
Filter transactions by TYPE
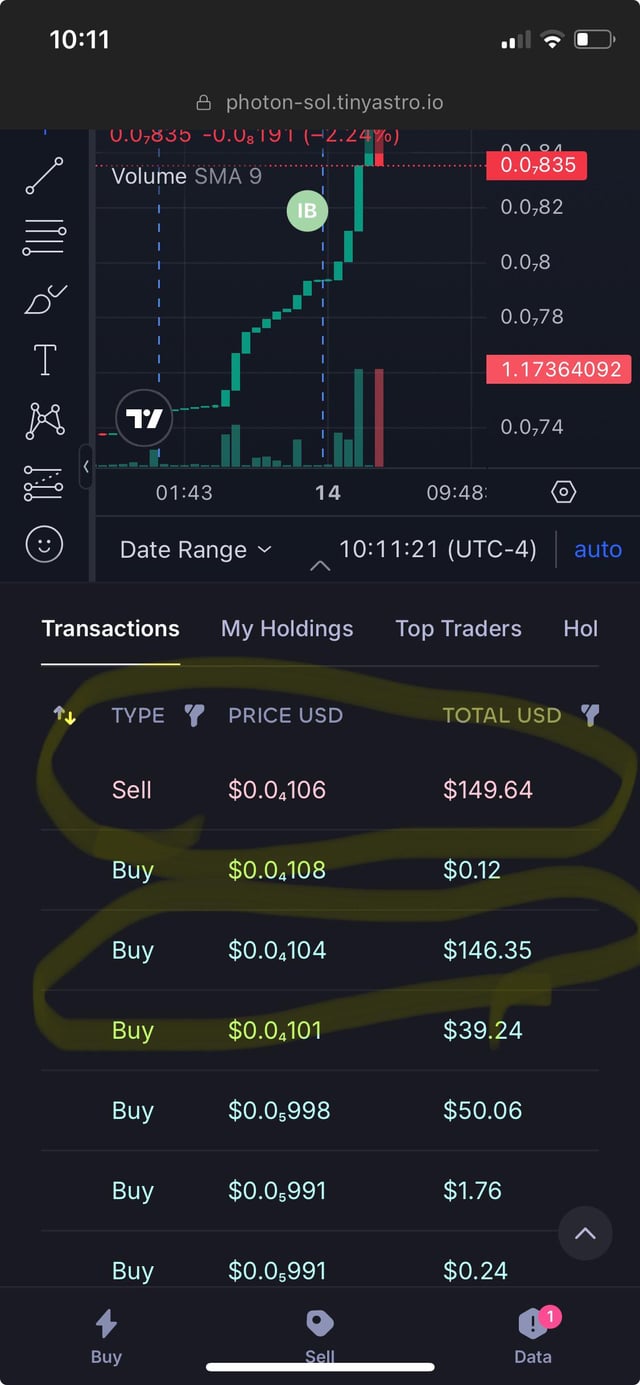click(x=195, y=715)
